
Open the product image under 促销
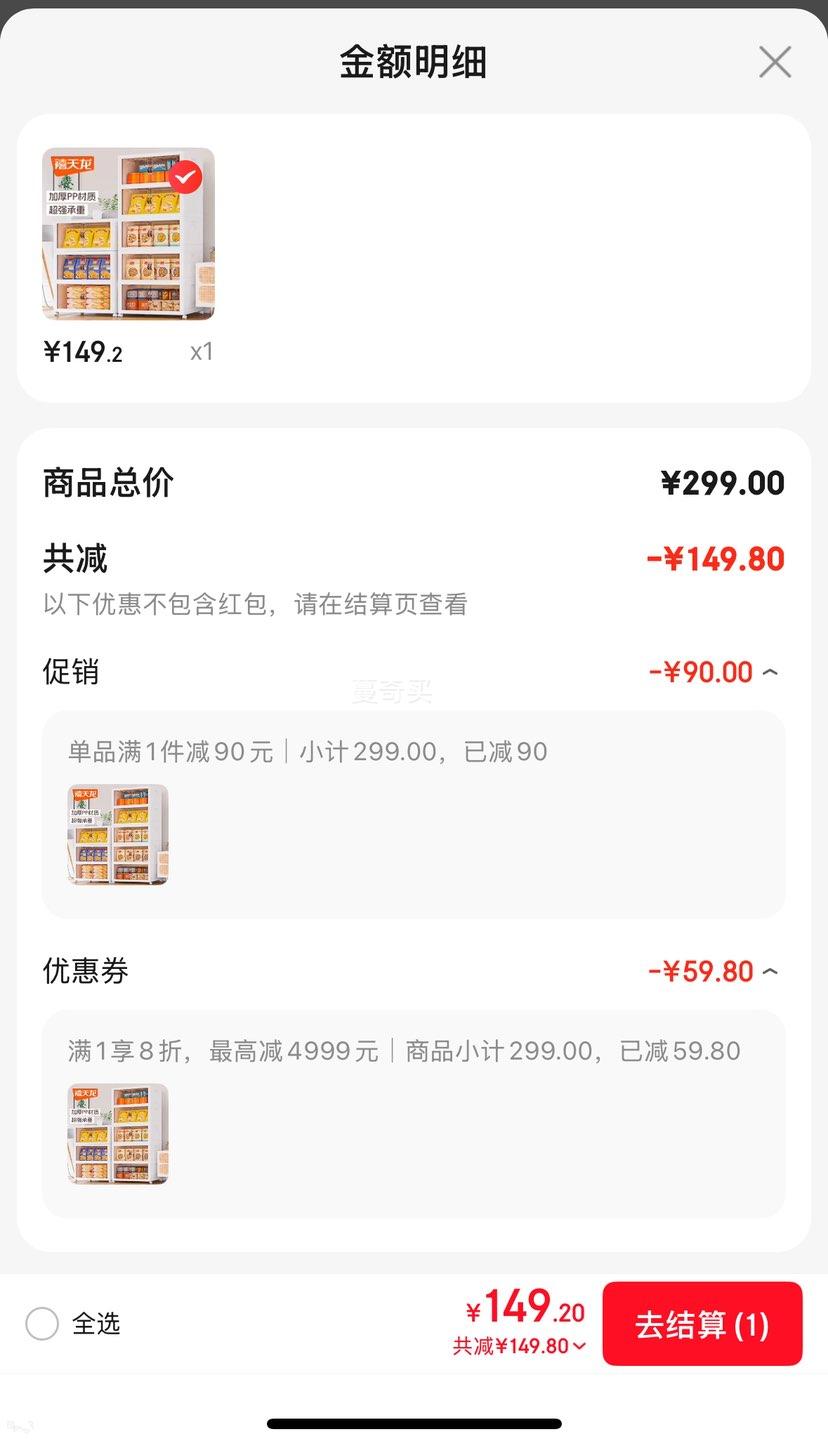click(118, 835)
